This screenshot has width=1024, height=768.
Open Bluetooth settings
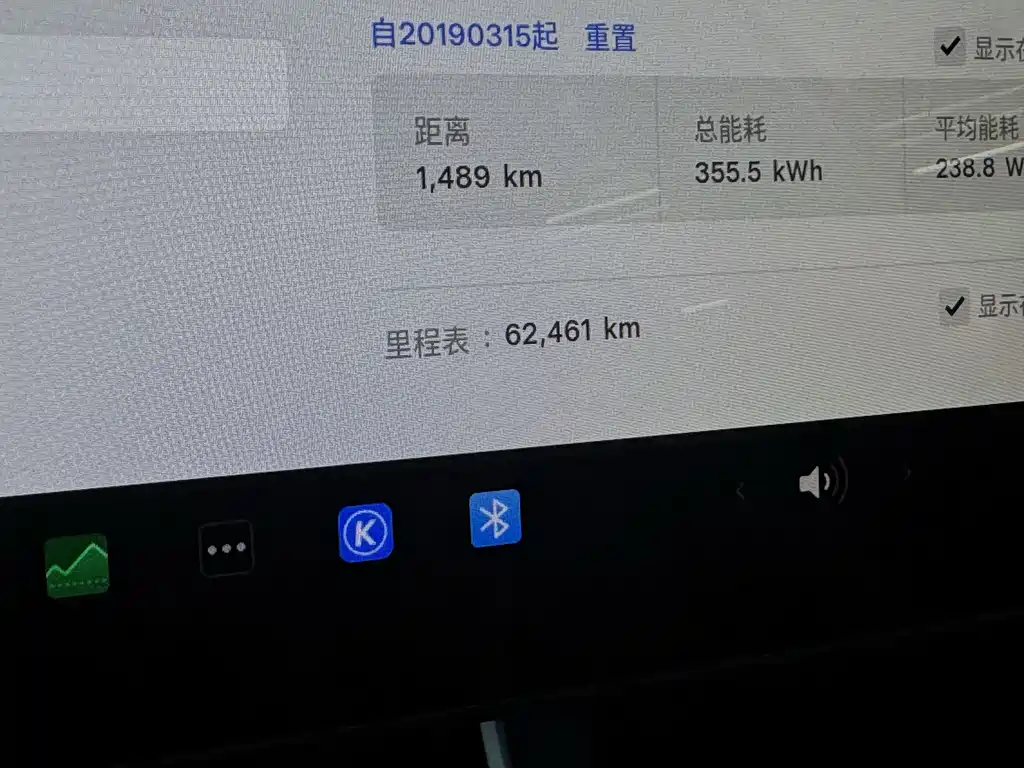point(495,518)
